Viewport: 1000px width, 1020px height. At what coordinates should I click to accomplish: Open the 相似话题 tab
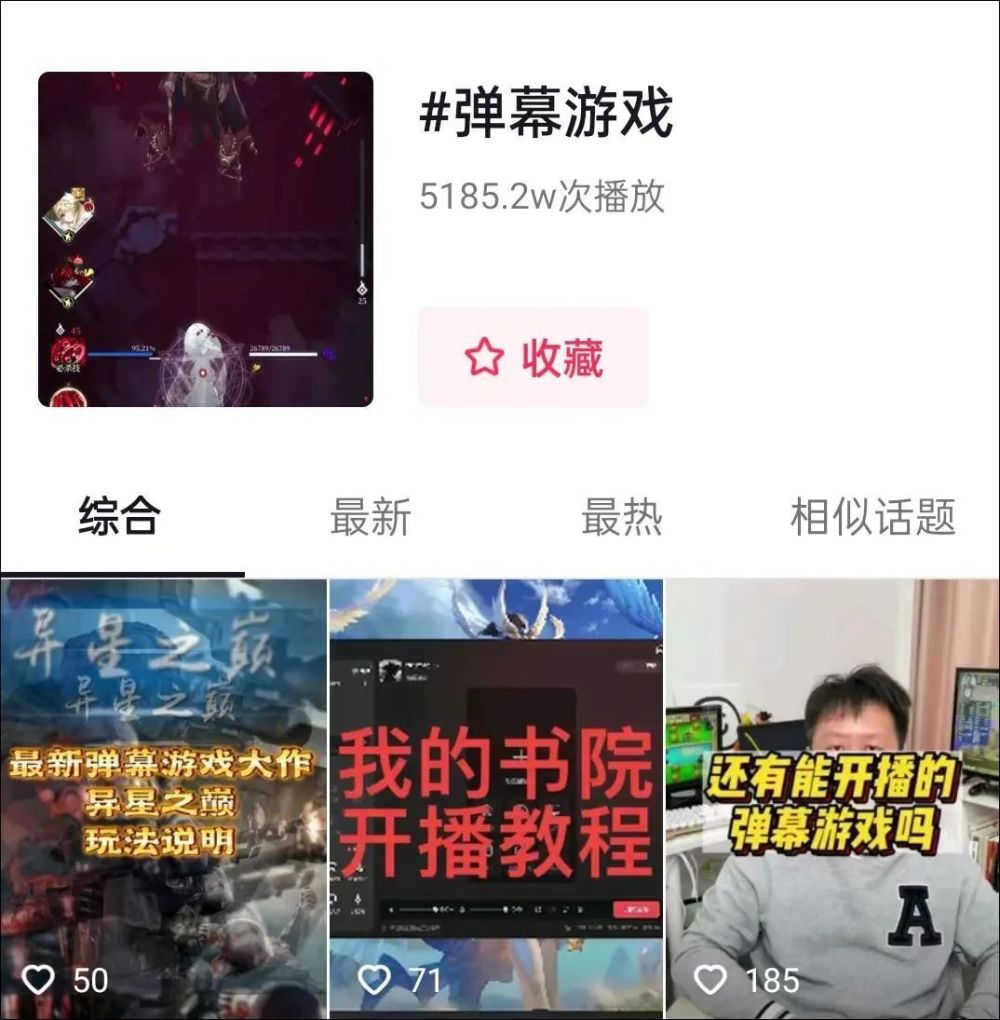click(872, 517)
